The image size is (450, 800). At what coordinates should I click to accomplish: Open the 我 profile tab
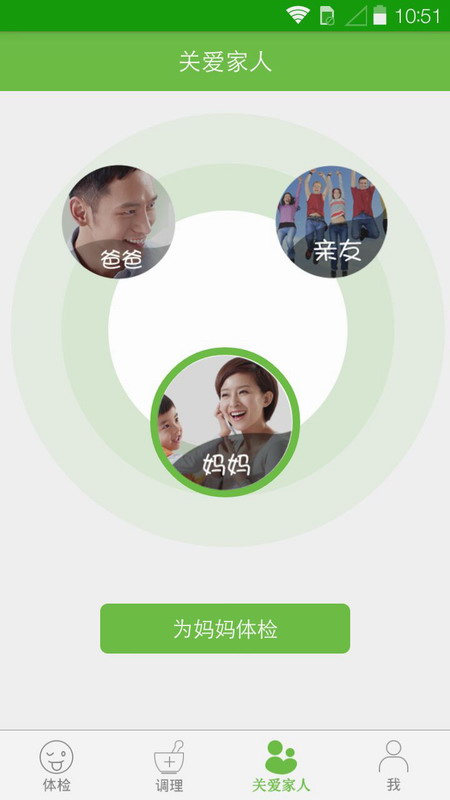393,765
